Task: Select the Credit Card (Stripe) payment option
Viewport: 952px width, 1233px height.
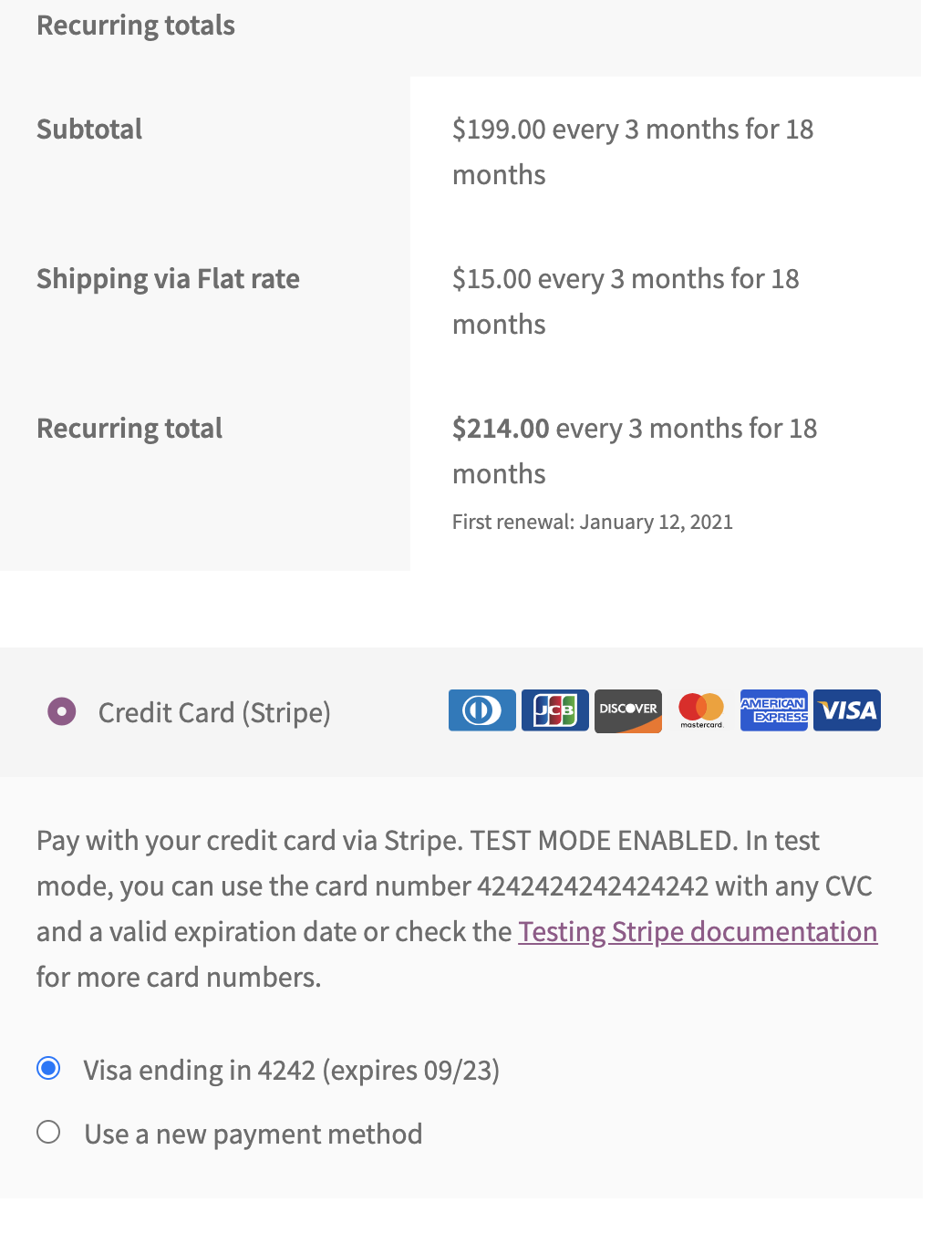Action: (x=60, y=711)
